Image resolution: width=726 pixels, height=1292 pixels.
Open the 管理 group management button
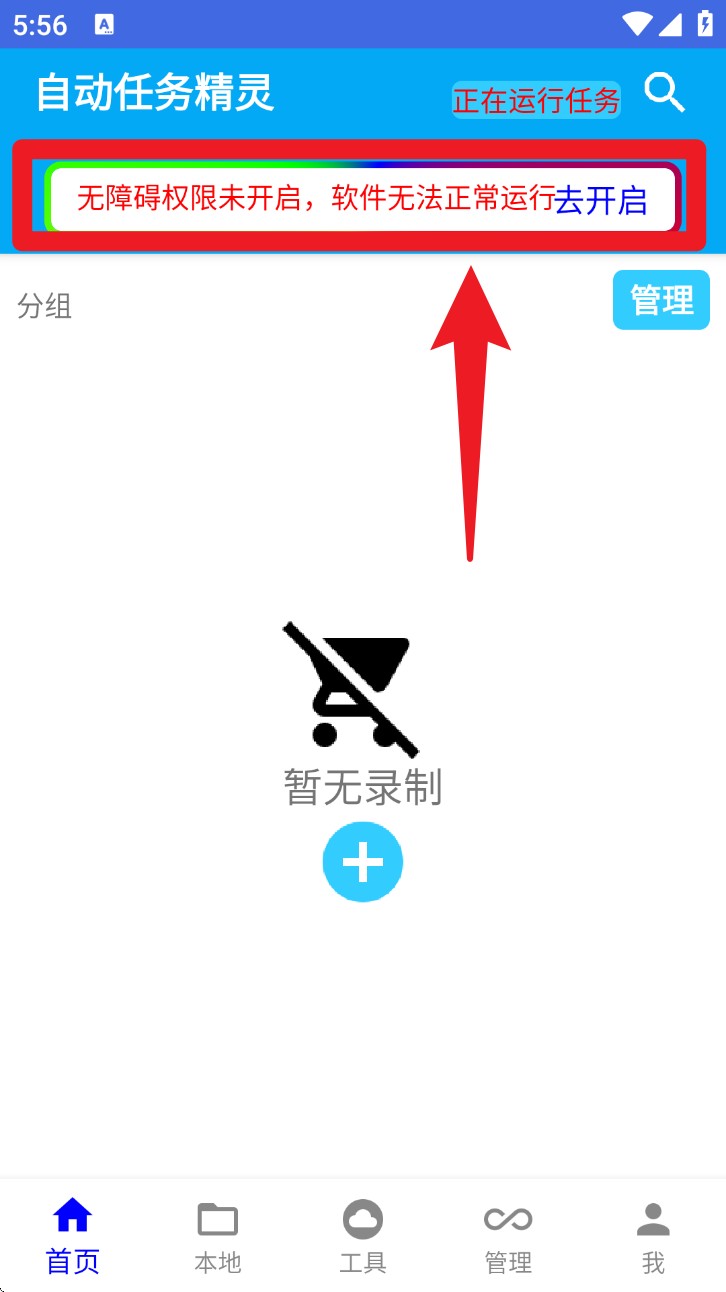661,300
